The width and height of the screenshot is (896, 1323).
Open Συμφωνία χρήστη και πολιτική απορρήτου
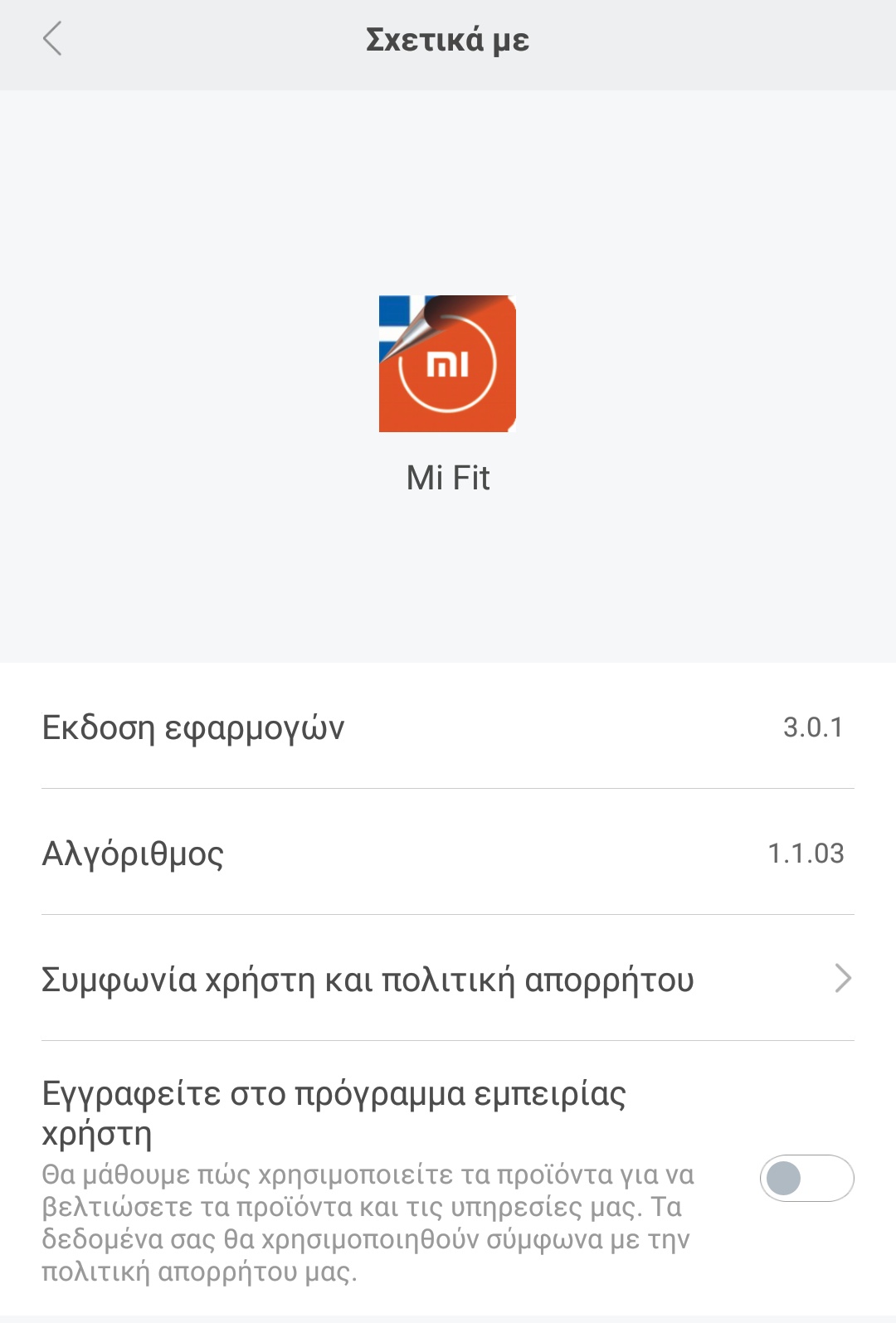[x=448, y=979]
